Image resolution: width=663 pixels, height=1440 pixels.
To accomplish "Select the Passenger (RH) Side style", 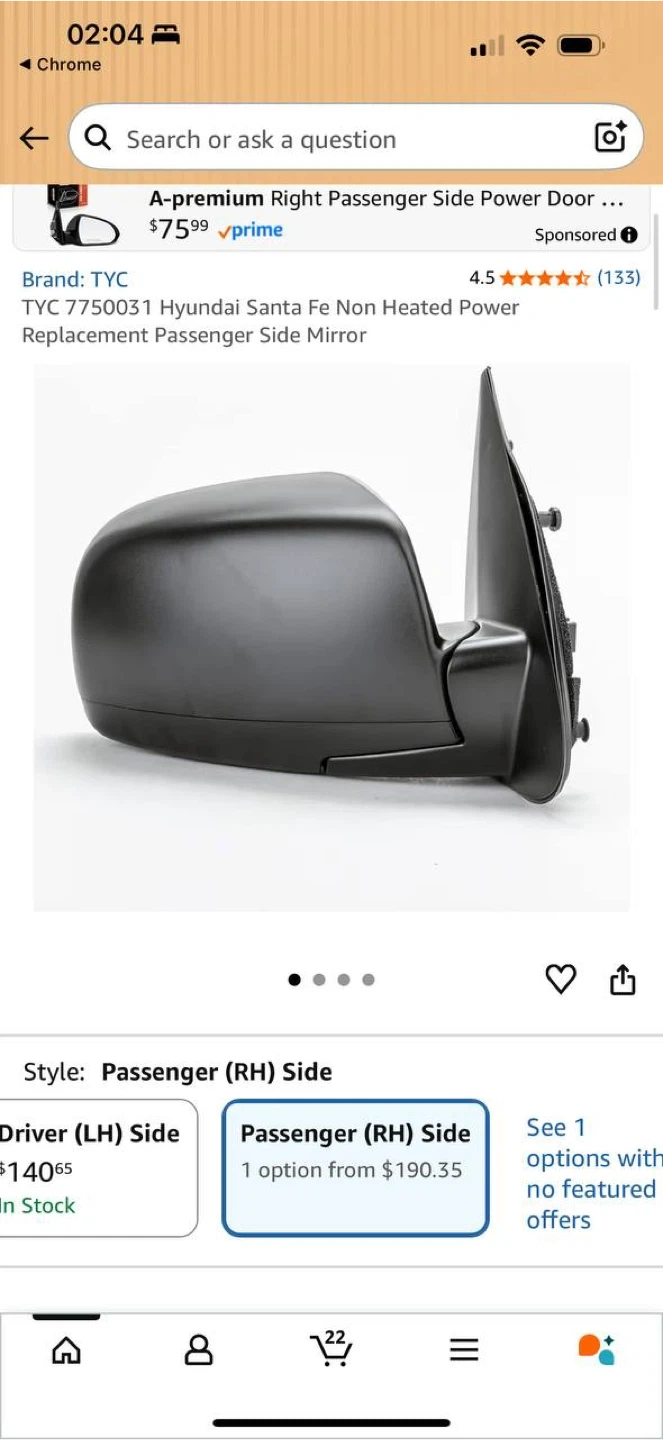I will tap(355, 1168).
